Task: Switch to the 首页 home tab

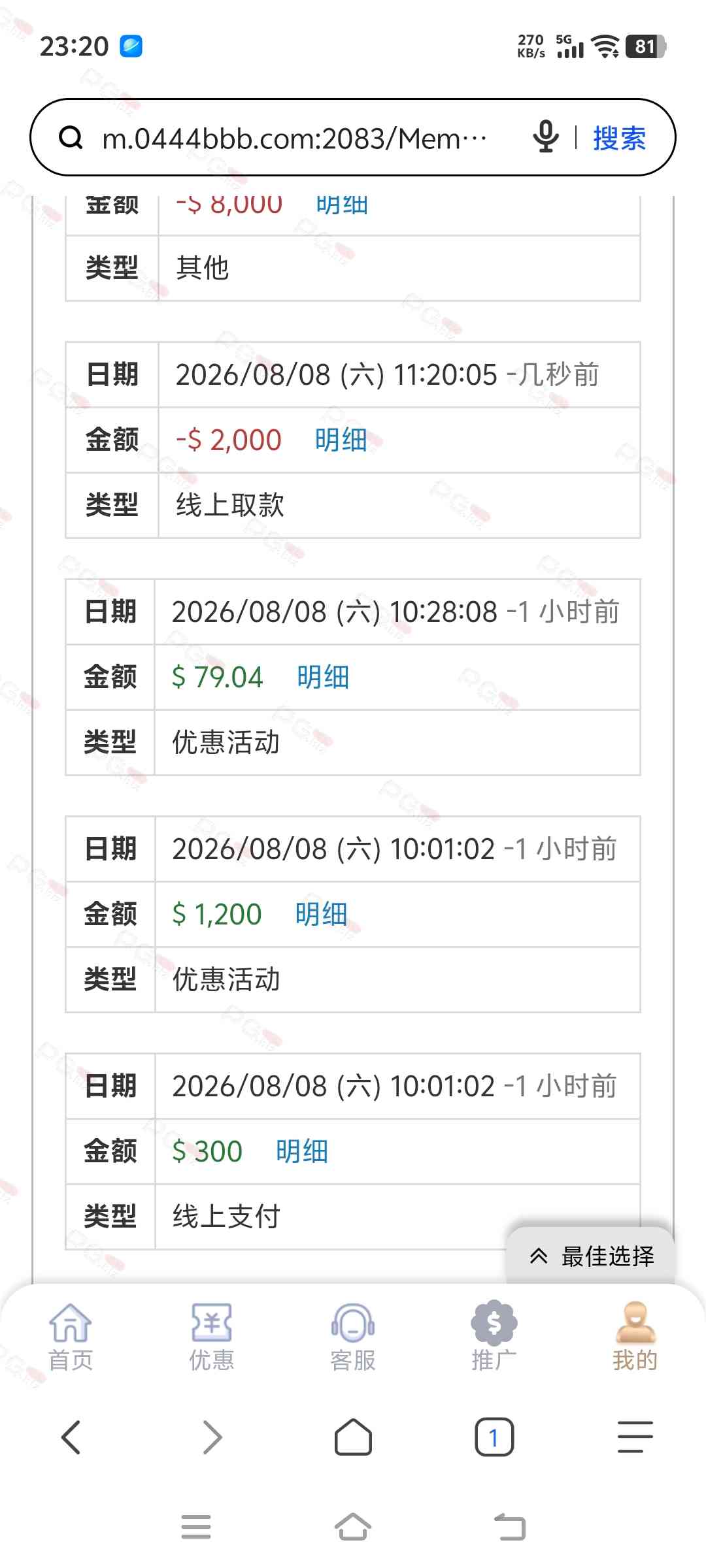Action: point(71,1337)
